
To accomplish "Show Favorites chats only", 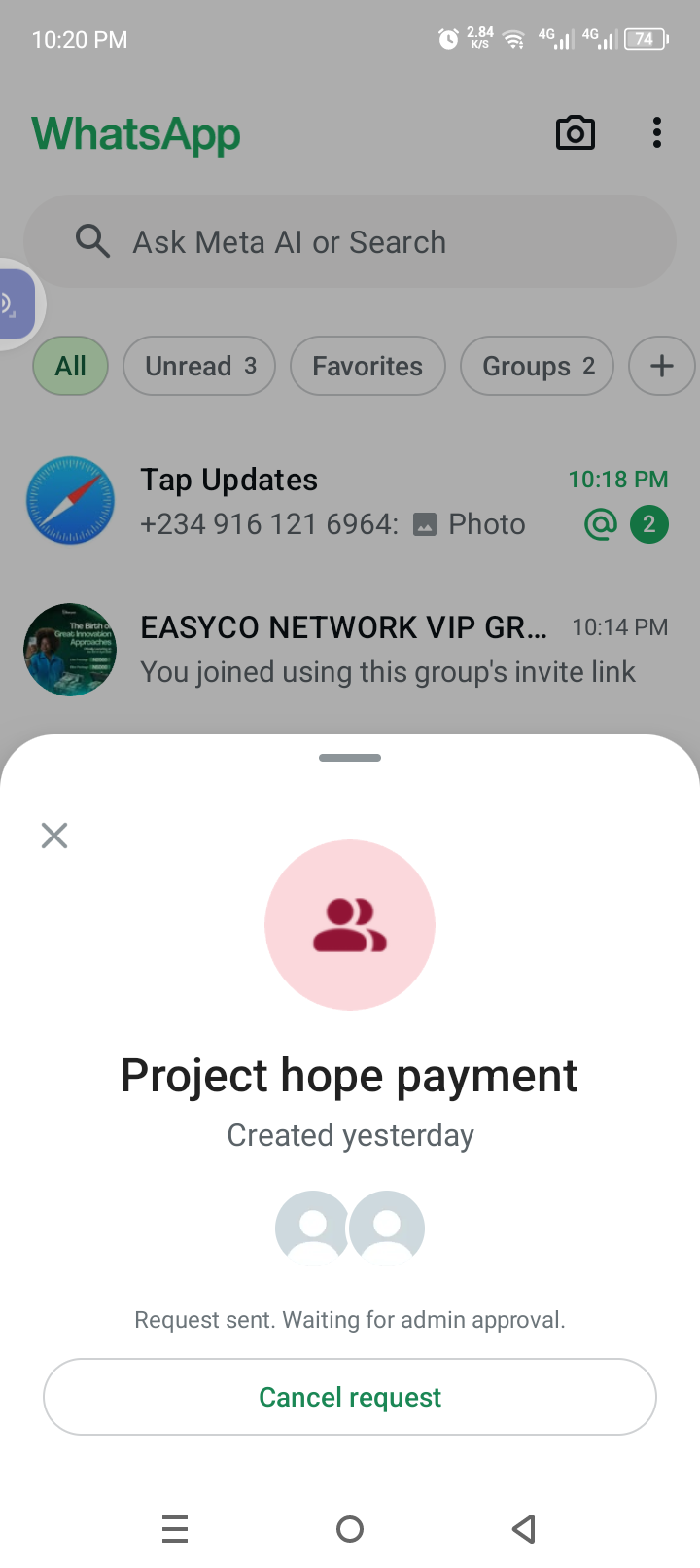I will pos(367,366).
